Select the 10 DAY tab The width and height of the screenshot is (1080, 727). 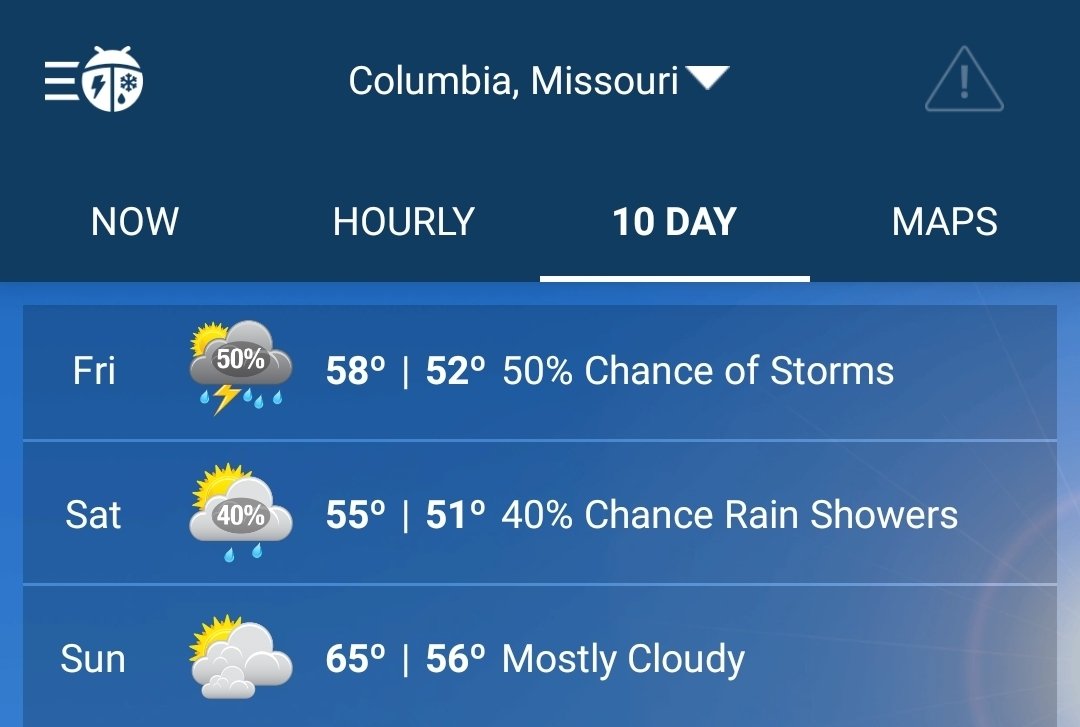click(x=674, y=222)
